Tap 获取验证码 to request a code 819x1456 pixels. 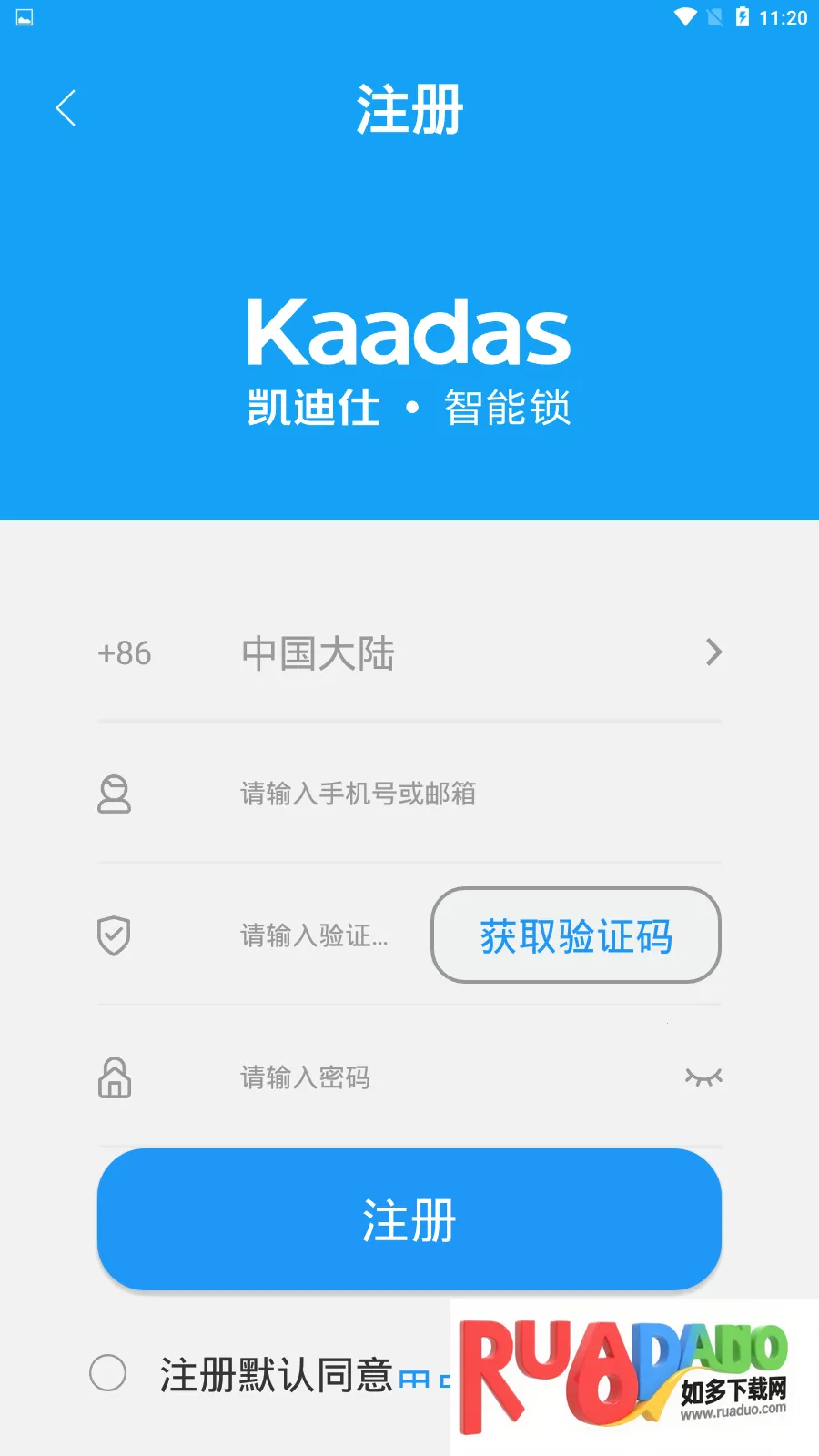click(575, 935)
